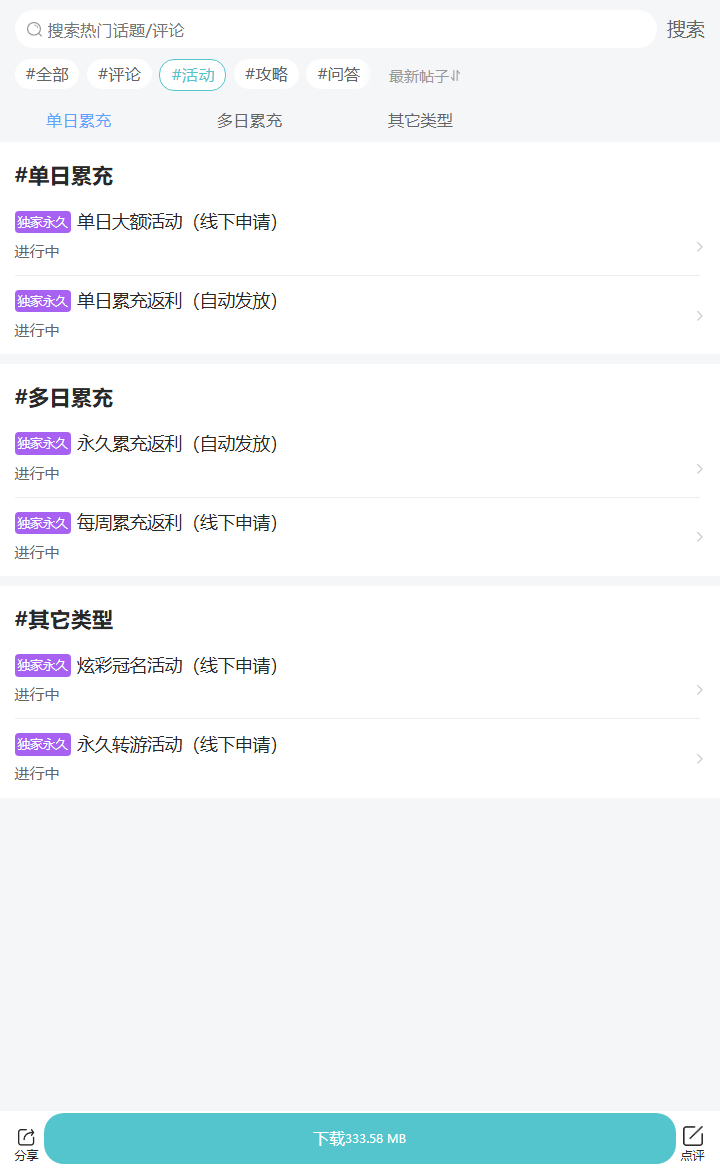
Task: Click the 独家永久 badge on 永久转游活动
Action: 42,744
